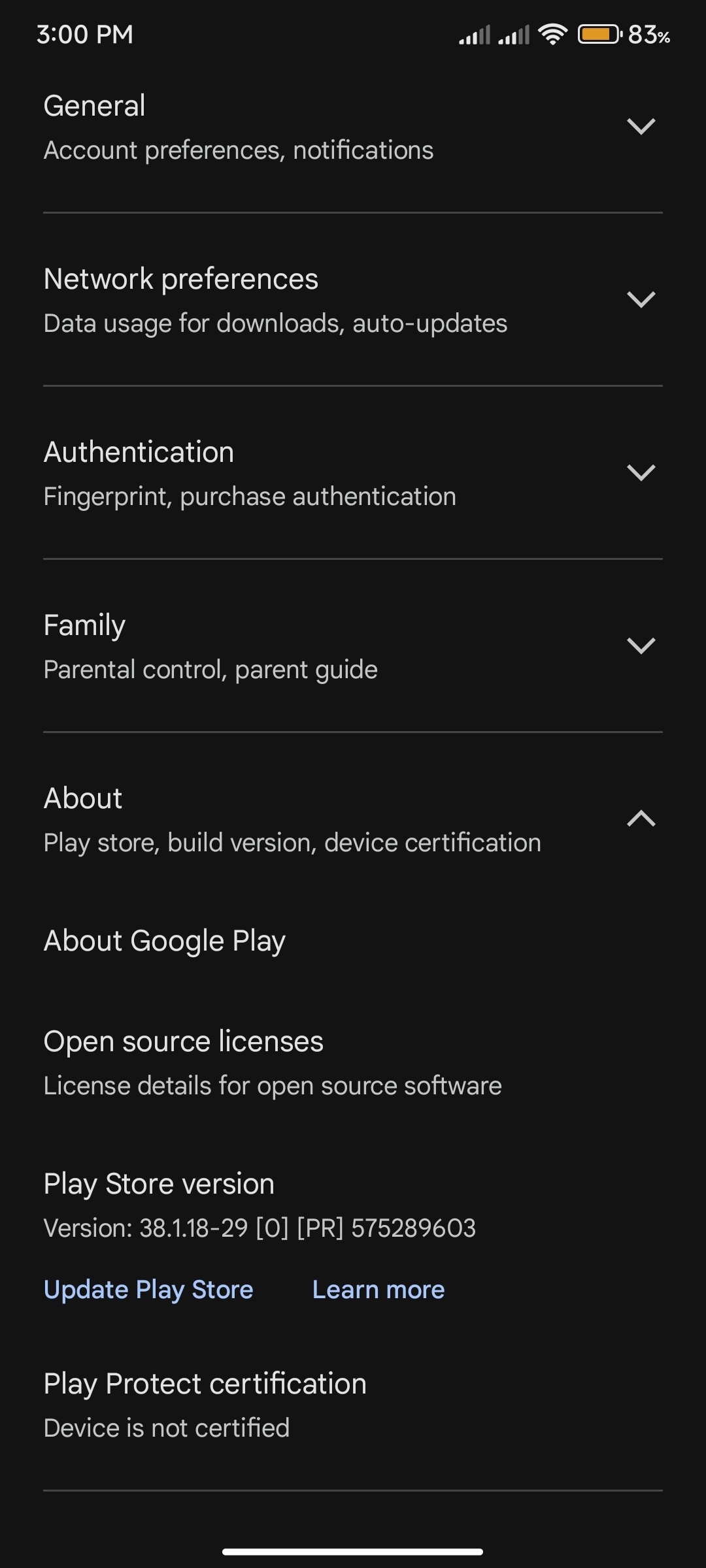Expand the Authentication section

[x=353, y=473]
